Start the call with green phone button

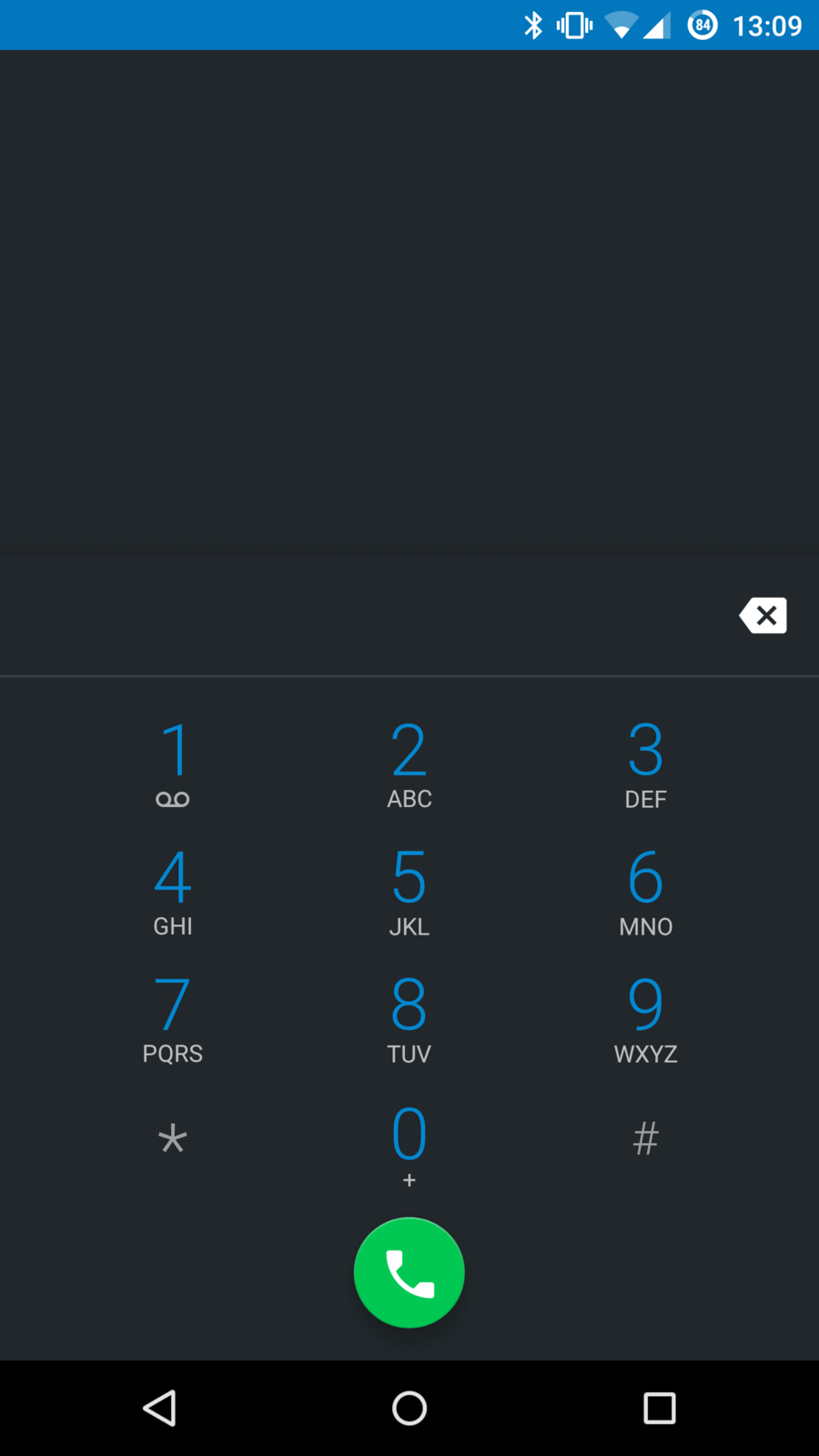(409, 1272)
